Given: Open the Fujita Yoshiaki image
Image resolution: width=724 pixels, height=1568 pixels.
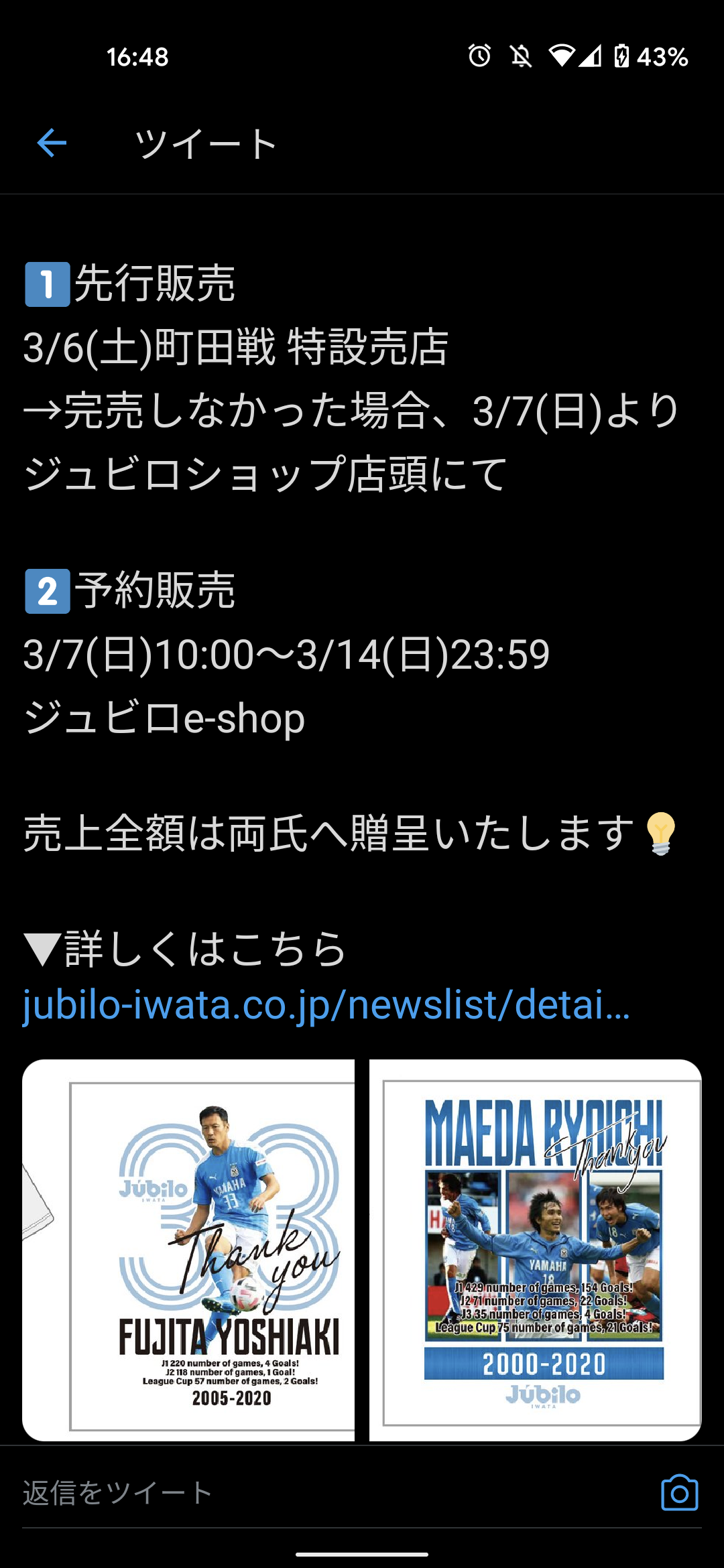Looking at the screenshot, I should coord(189,1250).
